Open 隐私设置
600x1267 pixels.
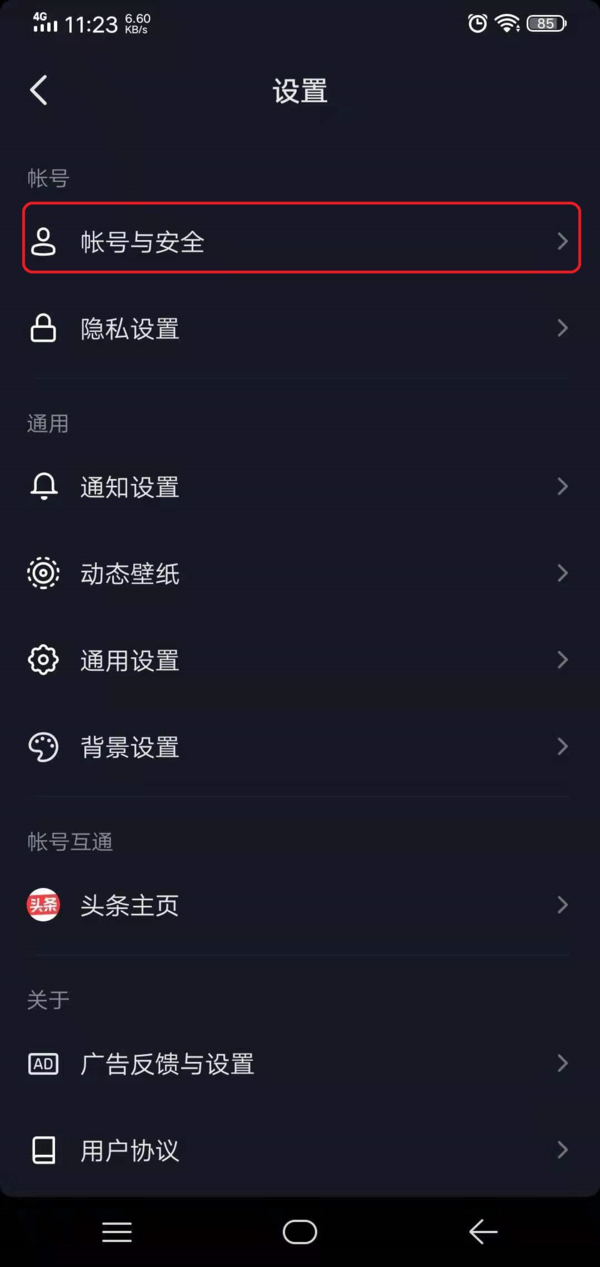tap(300, 328)
